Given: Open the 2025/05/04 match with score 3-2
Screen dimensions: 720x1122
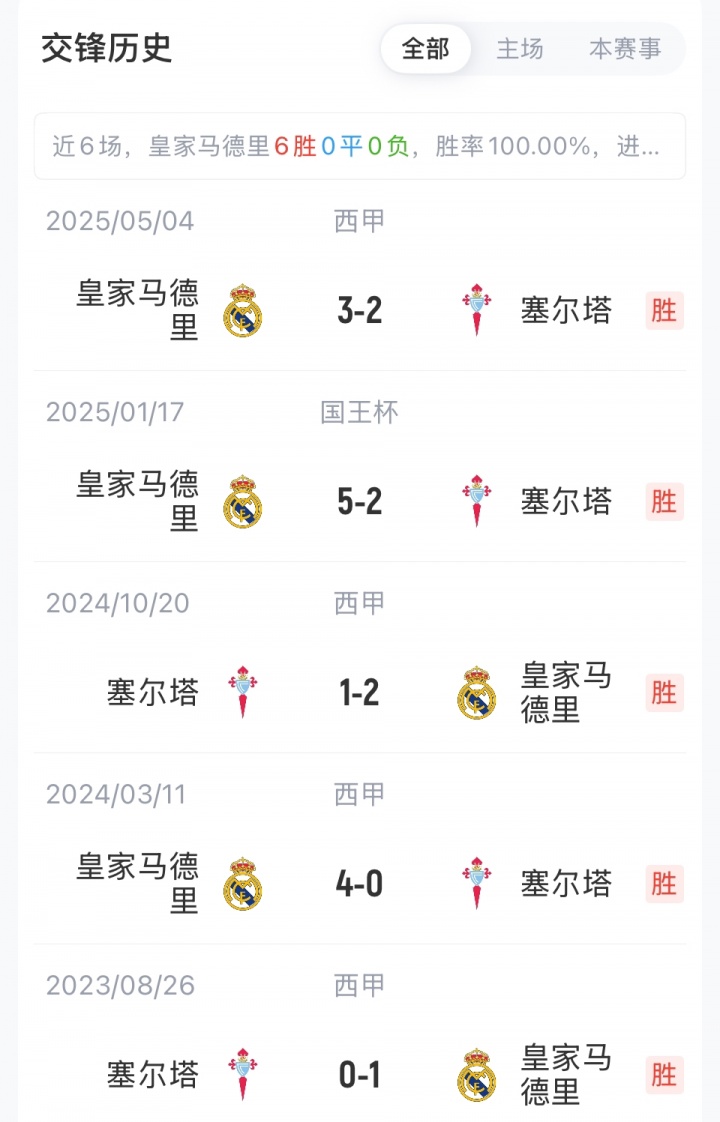Looking at the screenshot, I should pyautogui.click(x=360, y=310).
